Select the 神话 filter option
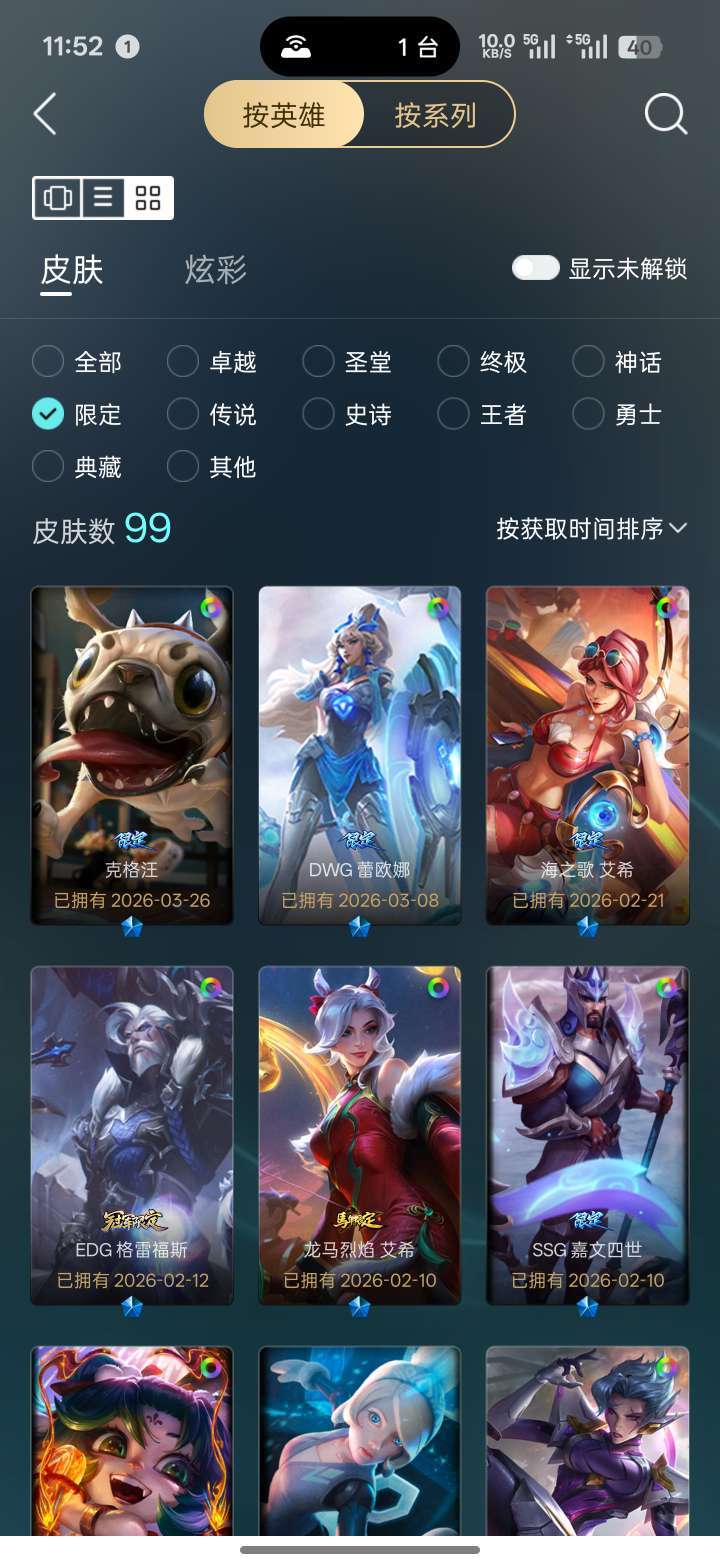Screen dimensions: 720x1568 click(x=615, y=361)
